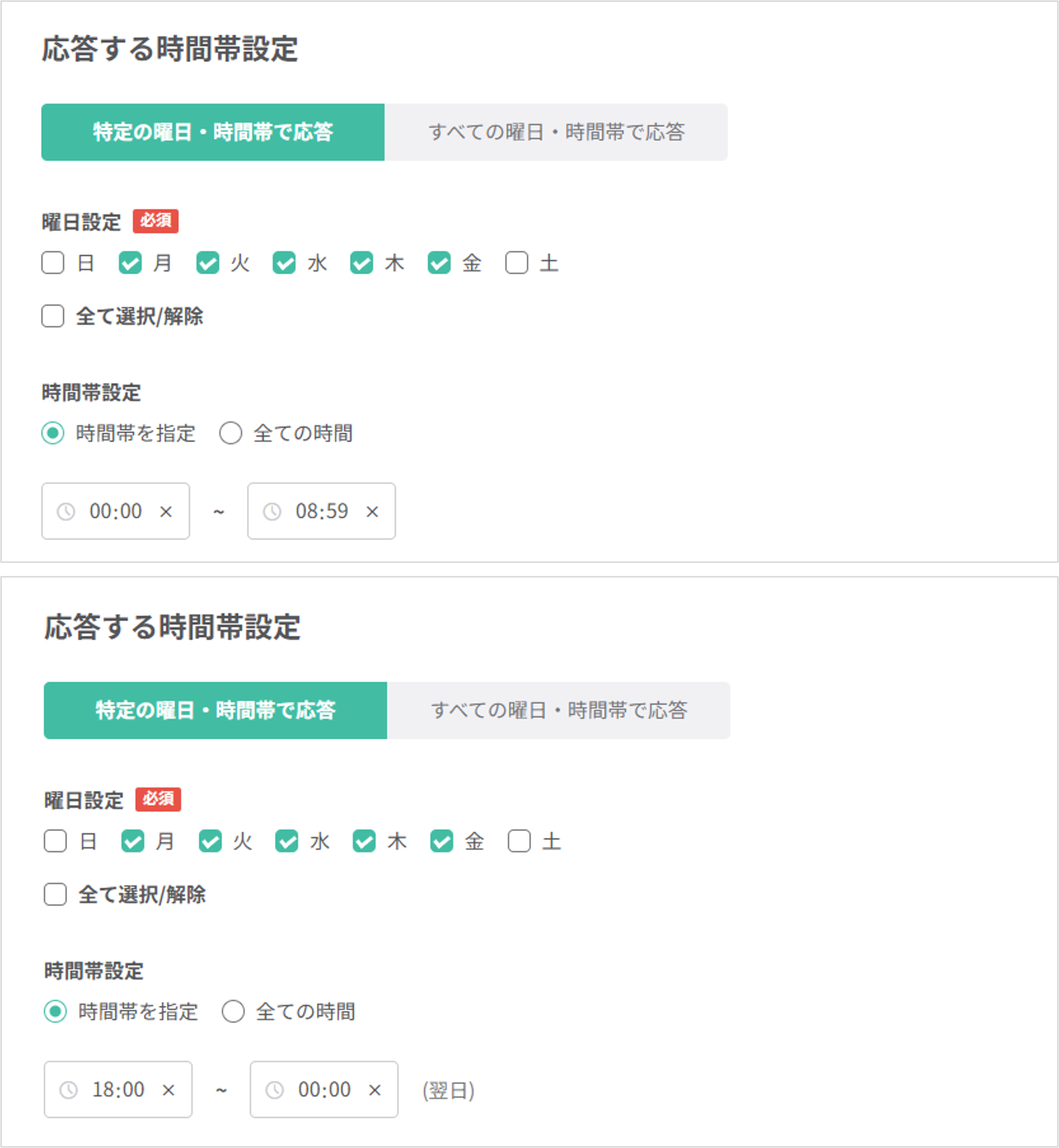Open the 08:59 end time field
1059x1148 pixels.
coord(321,510)
